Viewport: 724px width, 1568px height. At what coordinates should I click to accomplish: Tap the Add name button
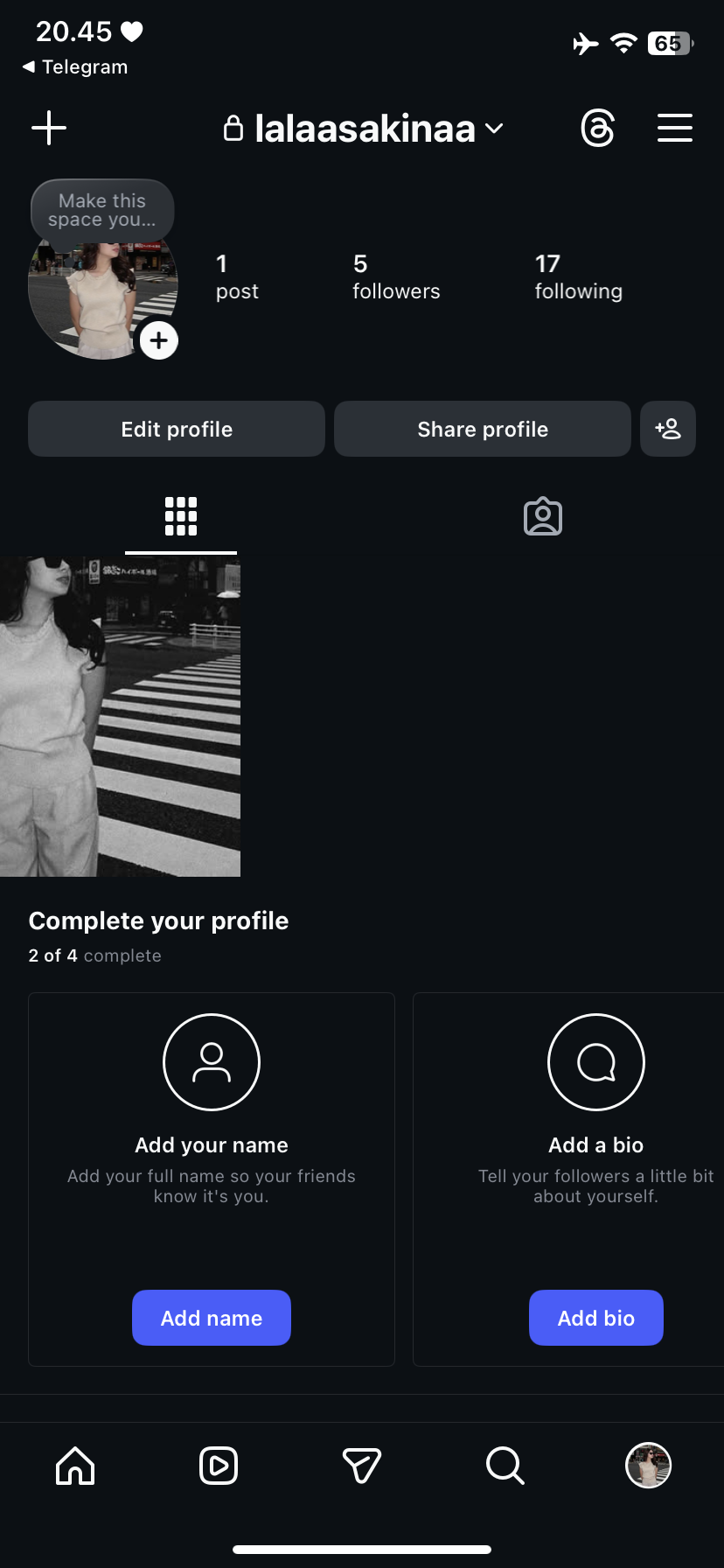(x=212, y=1318)
